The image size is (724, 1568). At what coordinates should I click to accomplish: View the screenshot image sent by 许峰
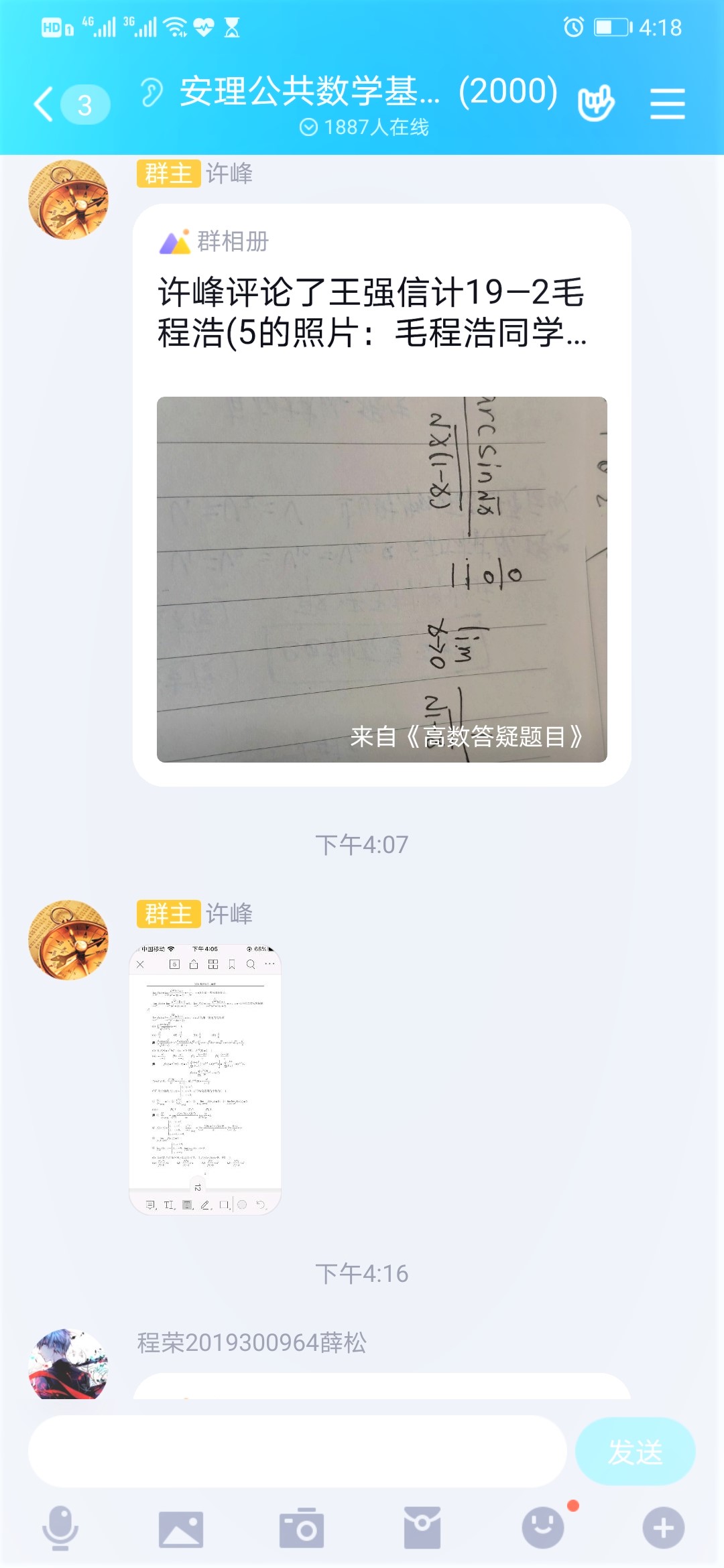[x=204, y=1080]
